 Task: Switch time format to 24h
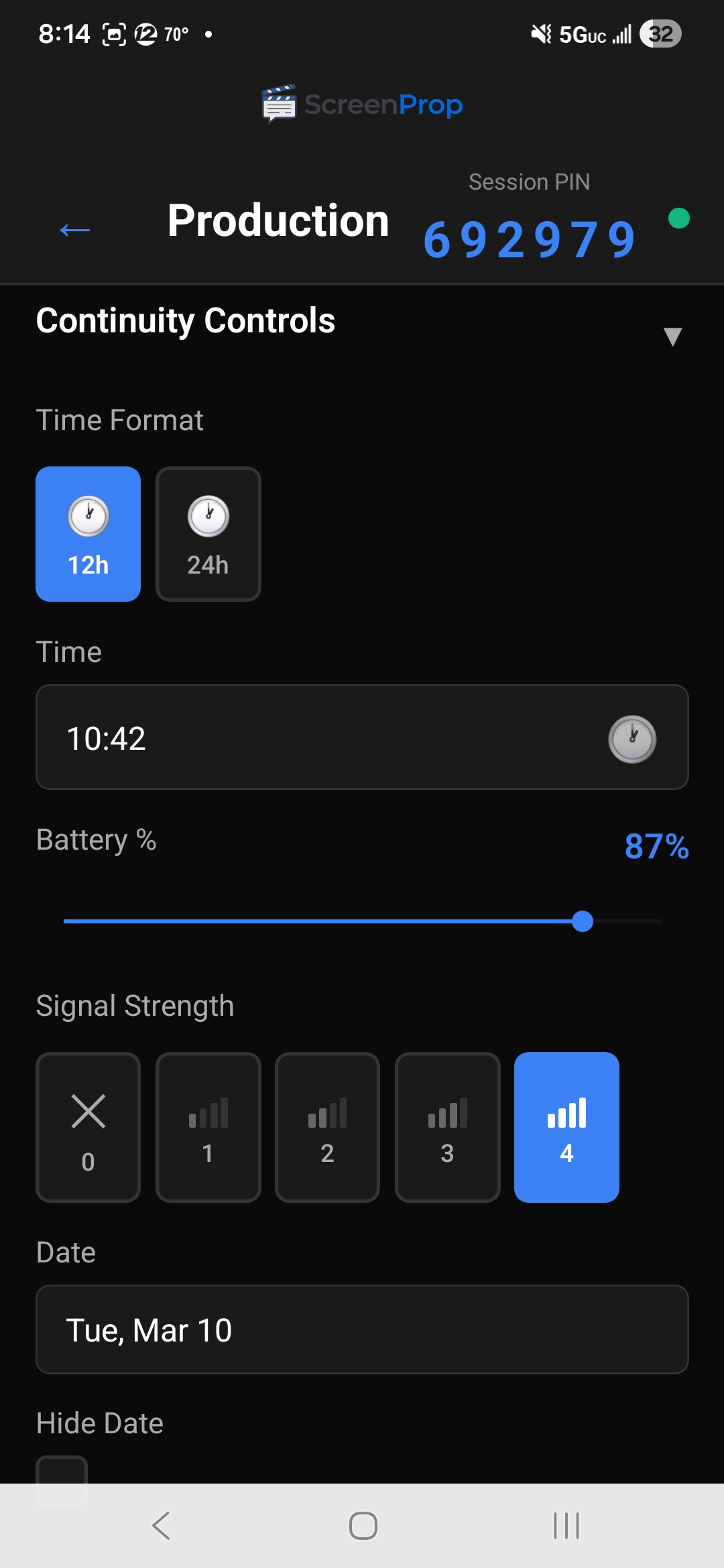(x=208, y=534)
